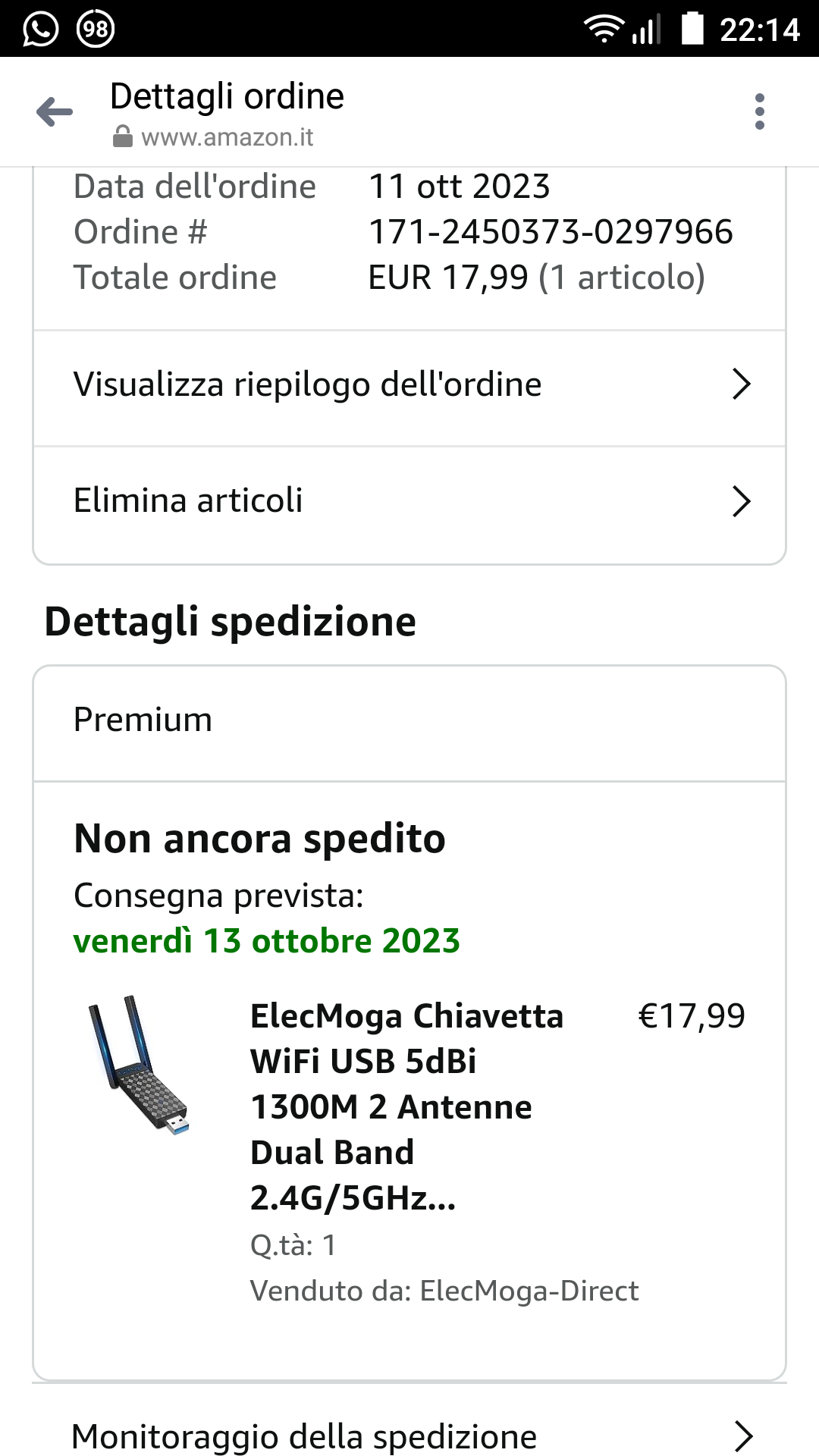Open the three-dot overflow menu

tap(759, 112)
